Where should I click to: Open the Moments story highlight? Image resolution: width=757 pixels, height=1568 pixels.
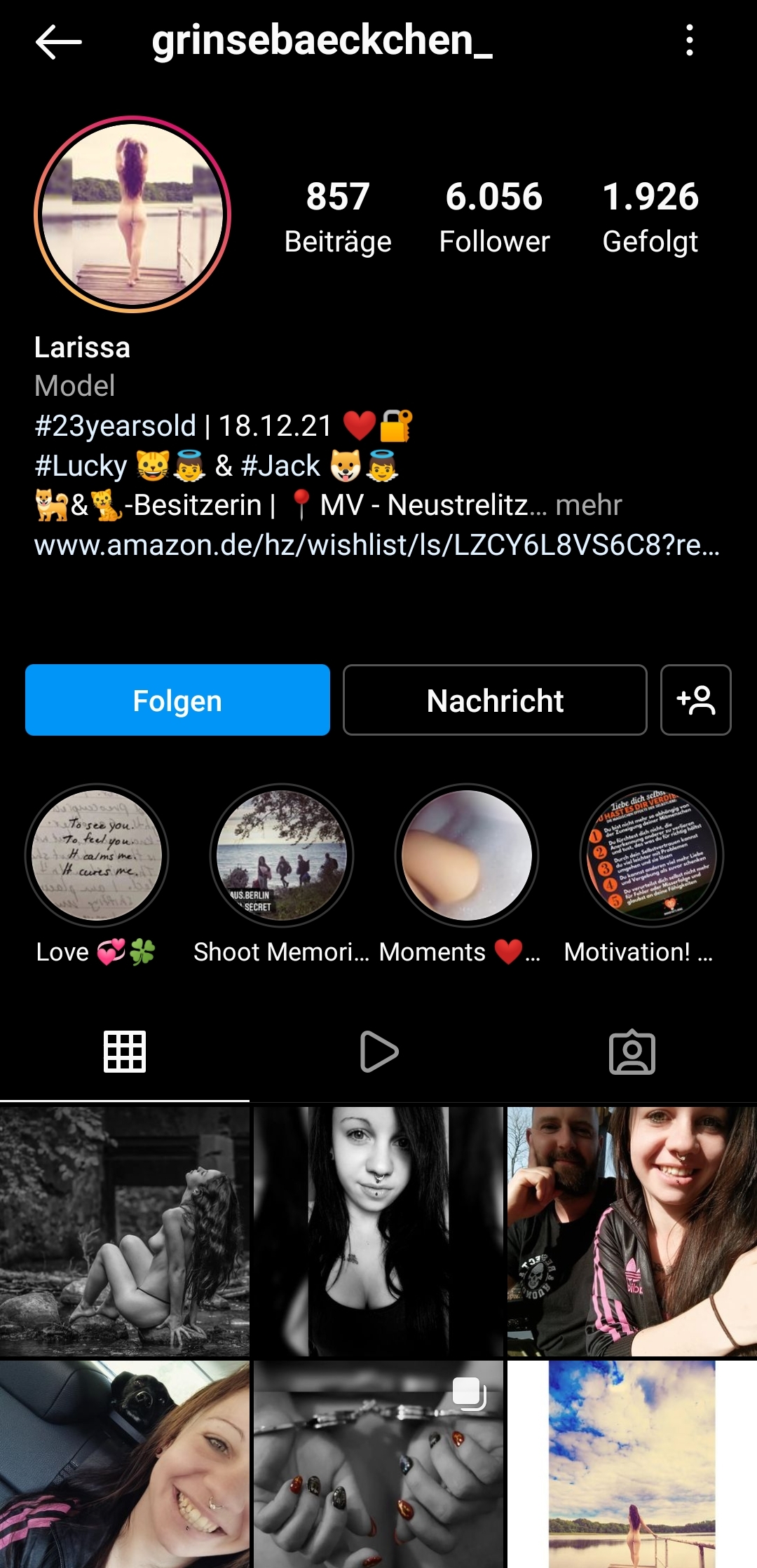[x=467, y=855]
